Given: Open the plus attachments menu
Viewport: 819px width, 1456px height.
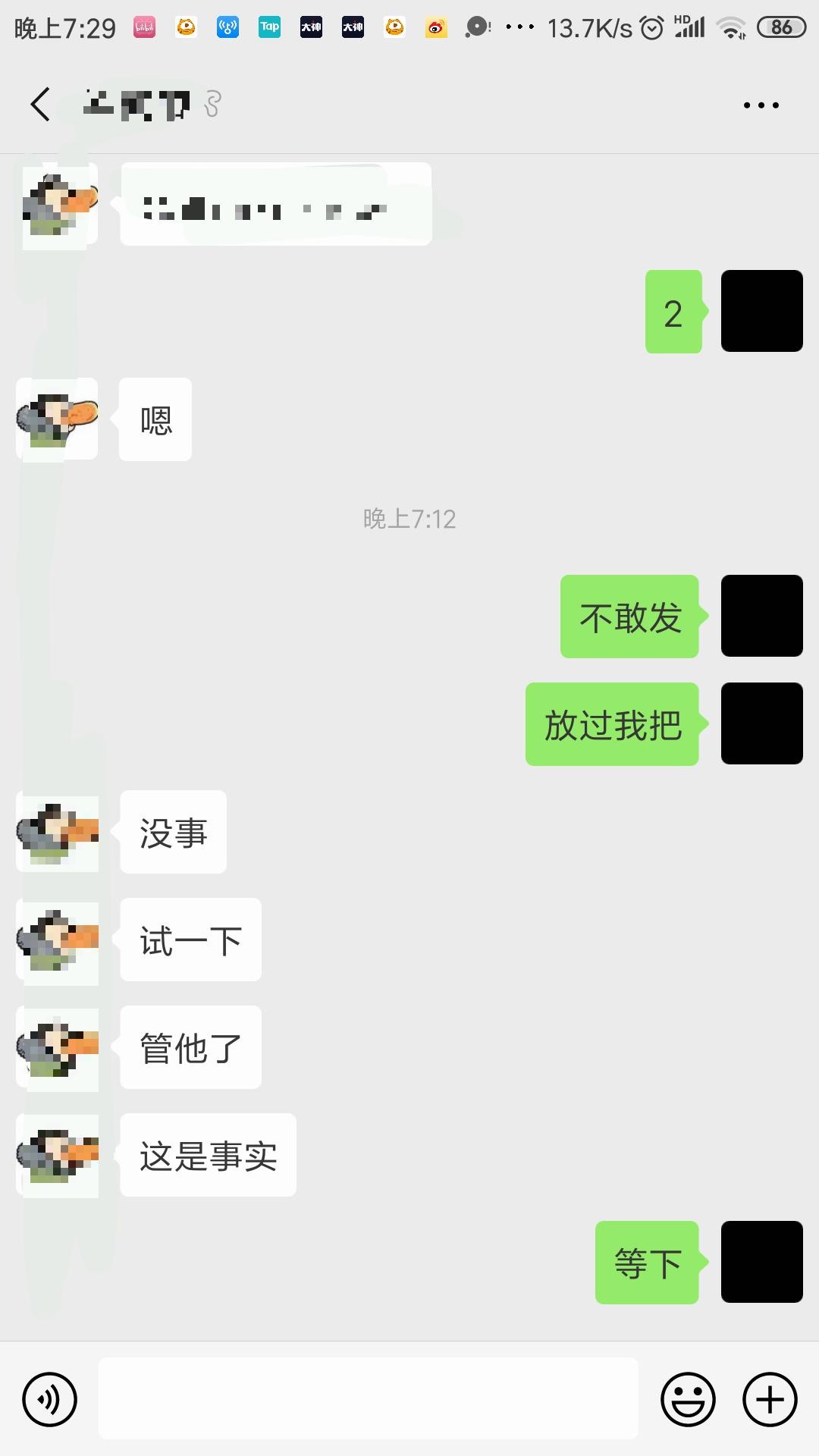Looking at the screenshot, I should click(770, 1399).
